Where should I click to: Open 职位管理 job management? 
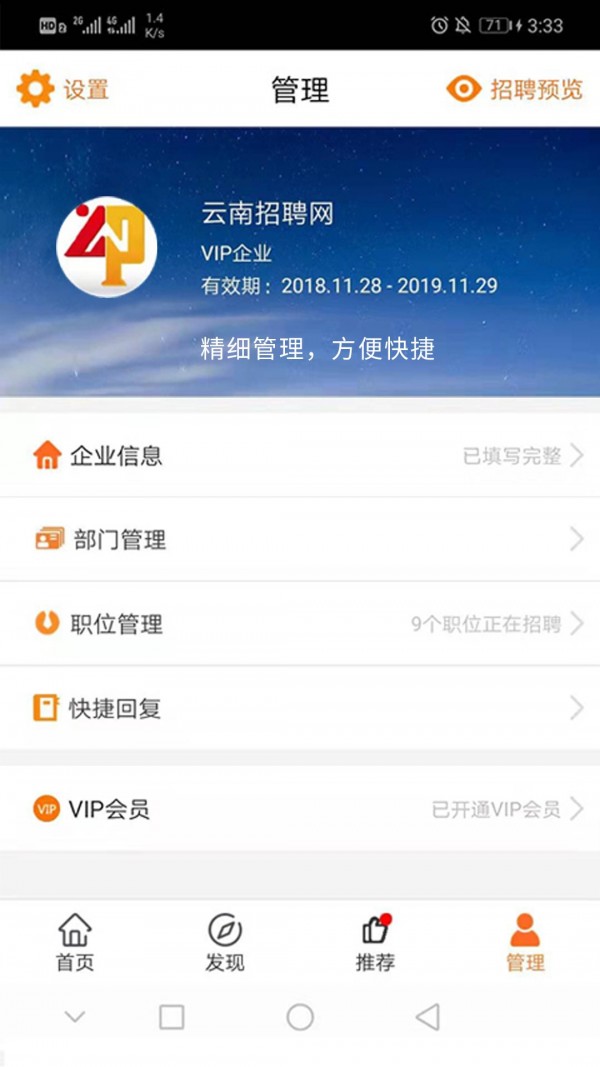(x=300, y=624)
